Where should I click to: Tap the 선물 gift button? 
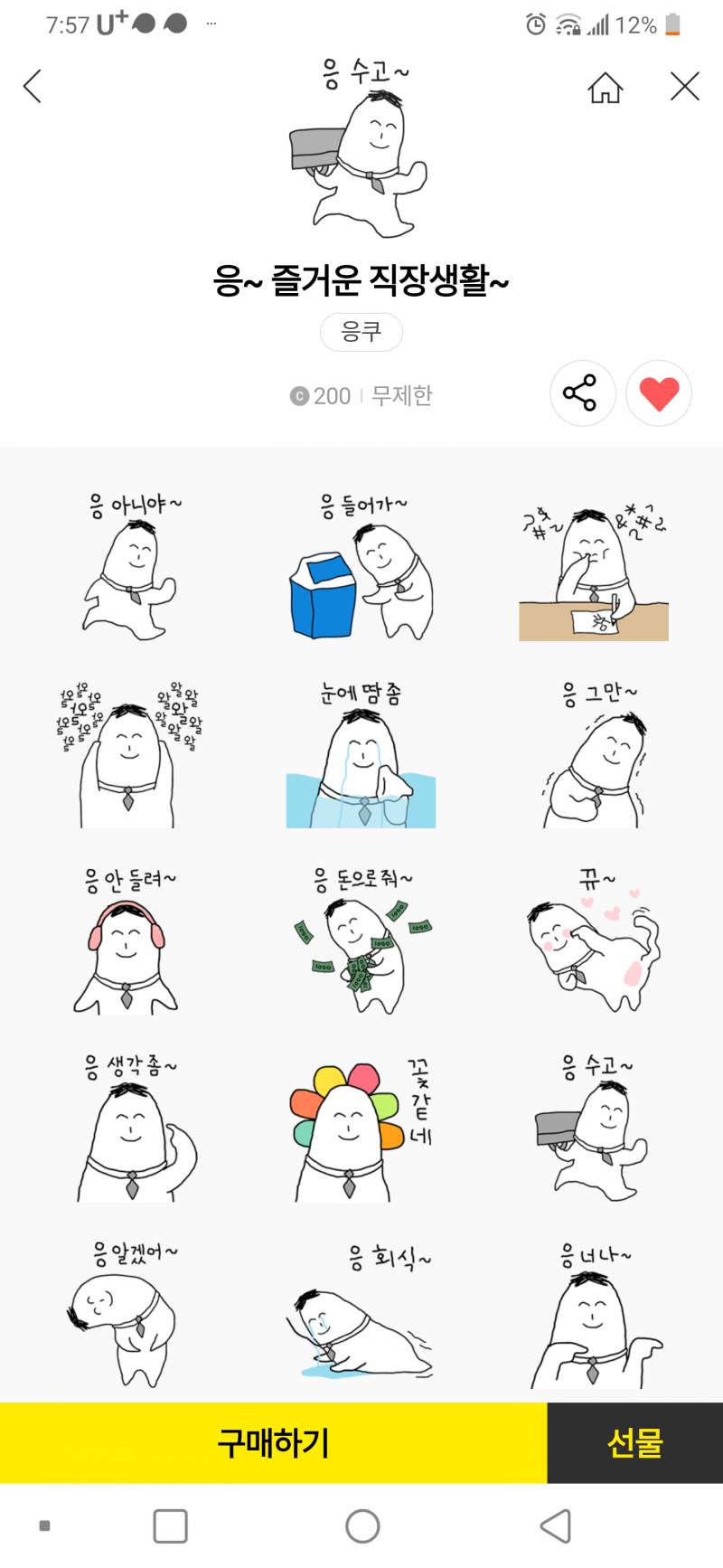pyautogui.click(x=634, y=1443)
